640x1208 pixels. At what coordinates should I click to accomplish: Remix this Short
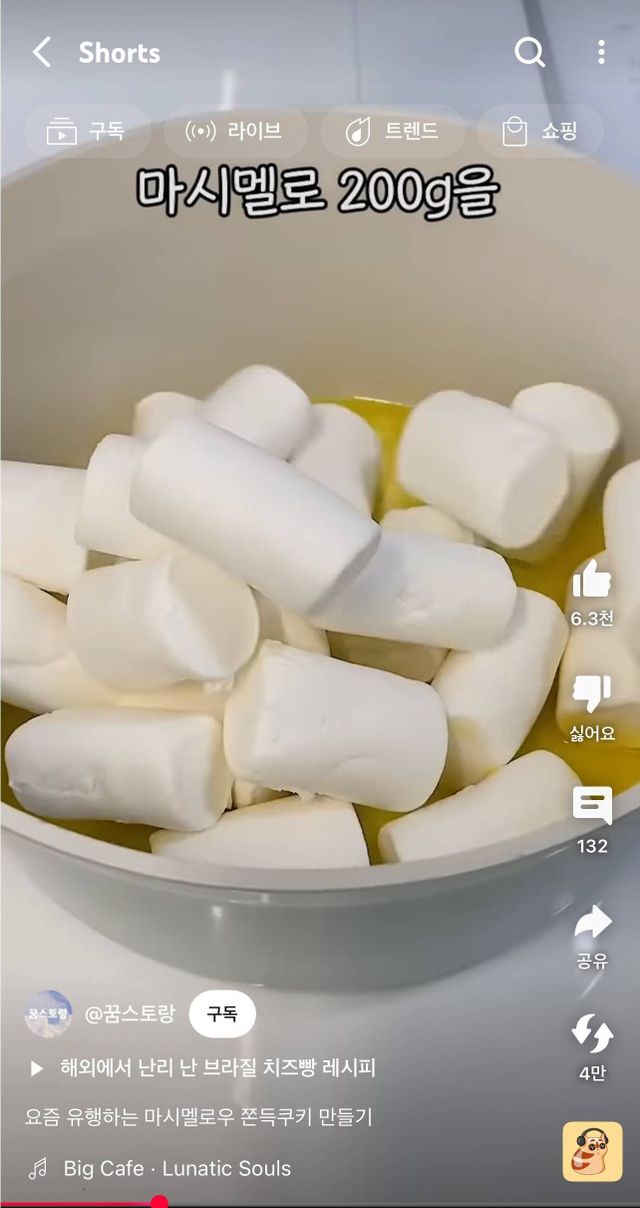point(592,1035)
